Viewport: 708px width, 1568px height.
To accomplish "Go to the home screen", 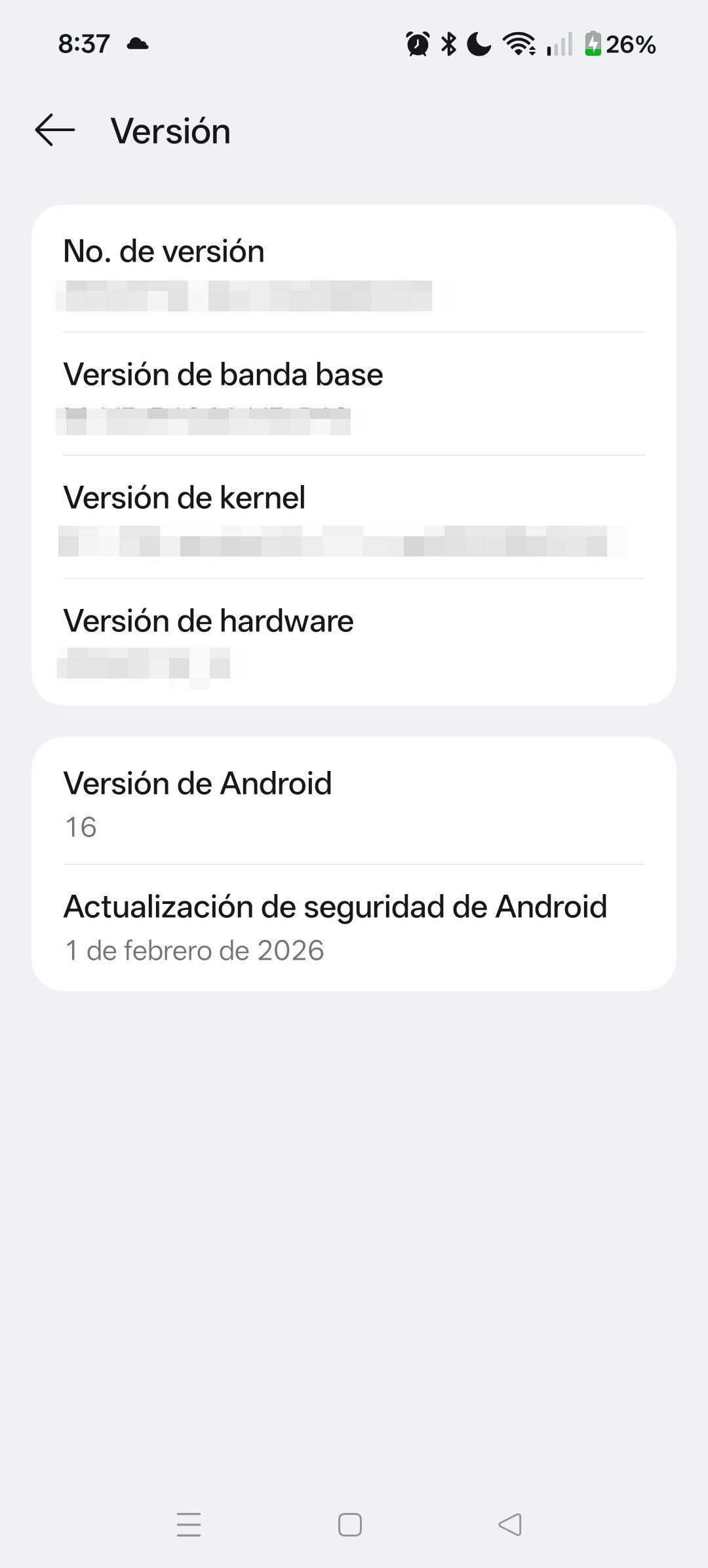I will 350,1525.
